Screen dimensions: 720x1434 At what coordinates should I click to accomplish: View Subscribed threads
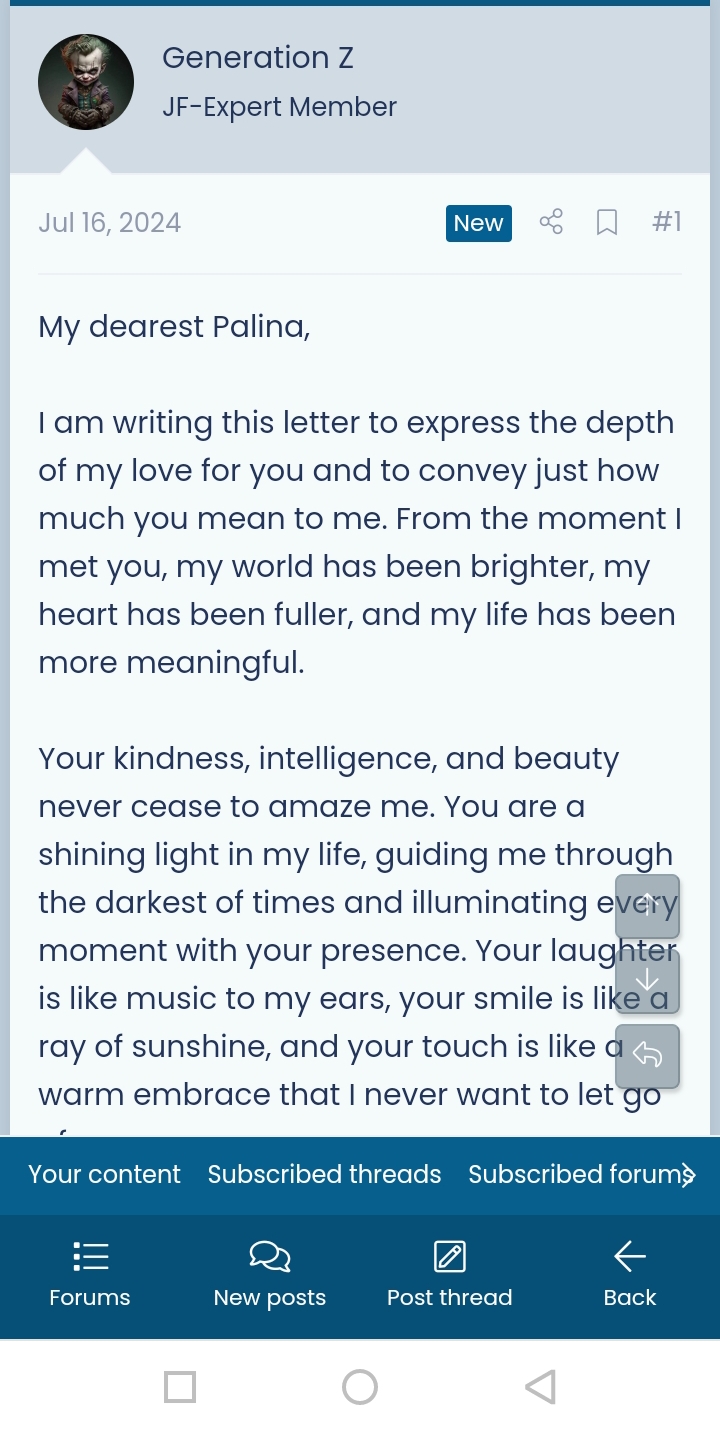click(324, 1174)
